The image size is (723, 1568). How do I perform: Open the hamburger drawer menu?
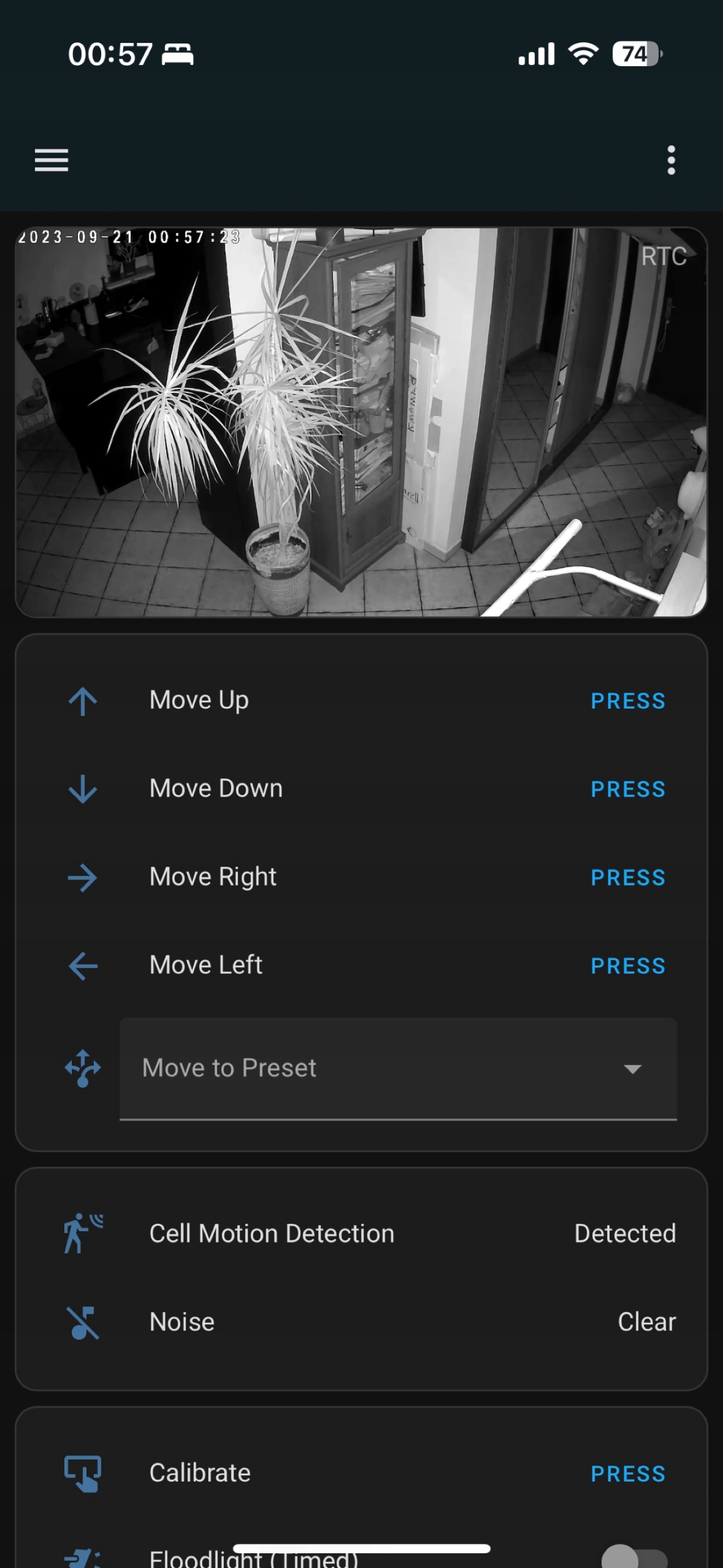click(51, 160)
